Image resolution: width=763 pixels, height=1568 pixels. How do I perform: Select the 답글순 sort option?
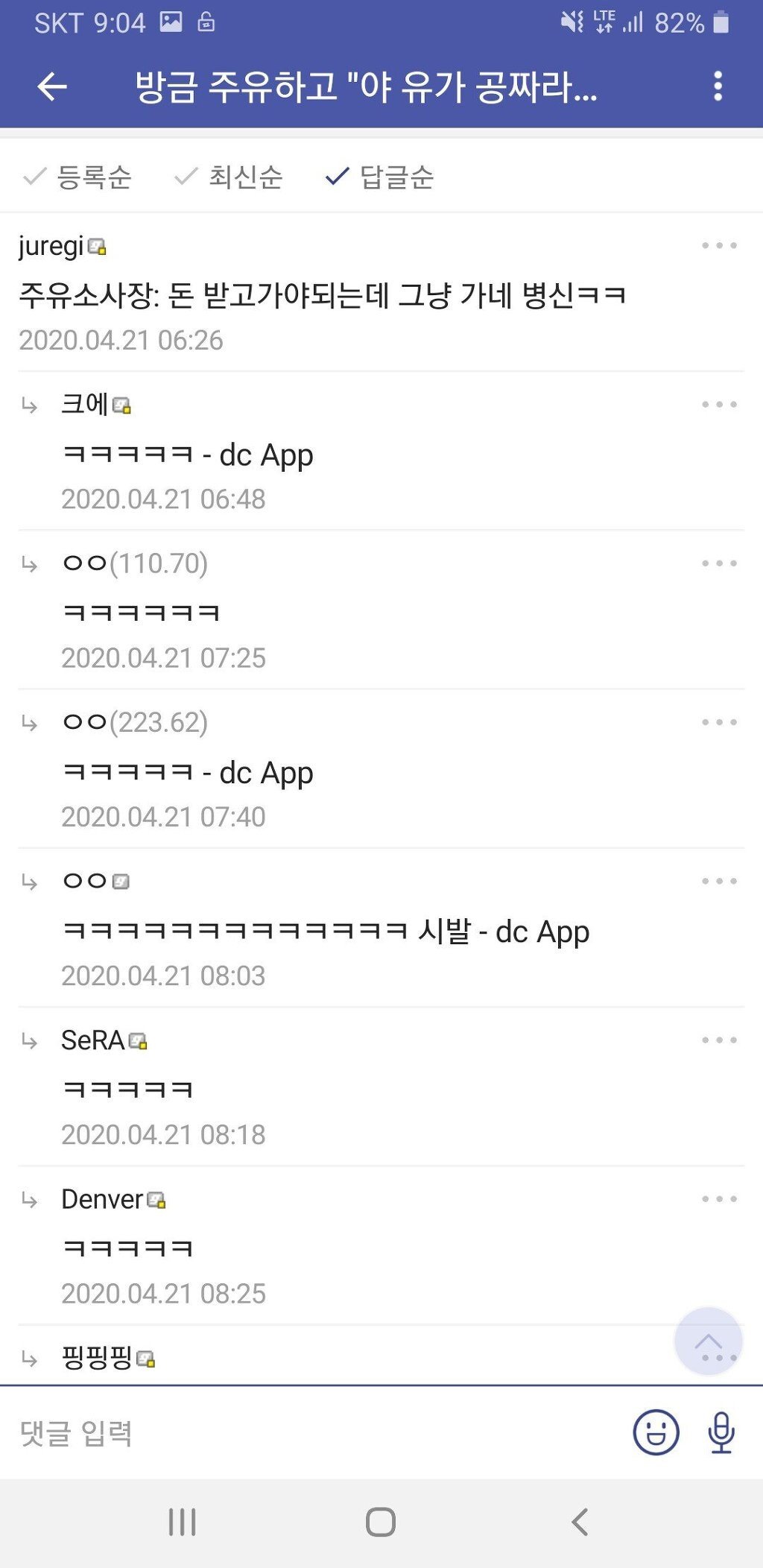380,177
